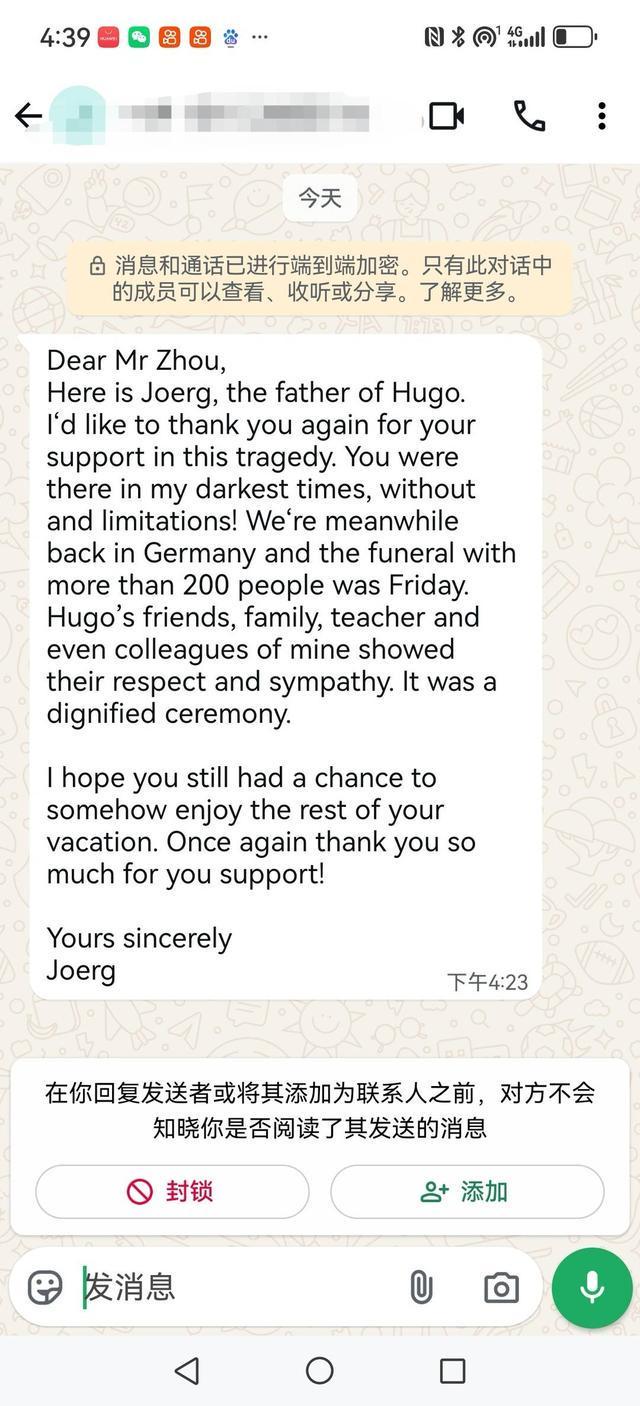
Task: Tap the system back navigation button
Action: (x=187, y=1370)
